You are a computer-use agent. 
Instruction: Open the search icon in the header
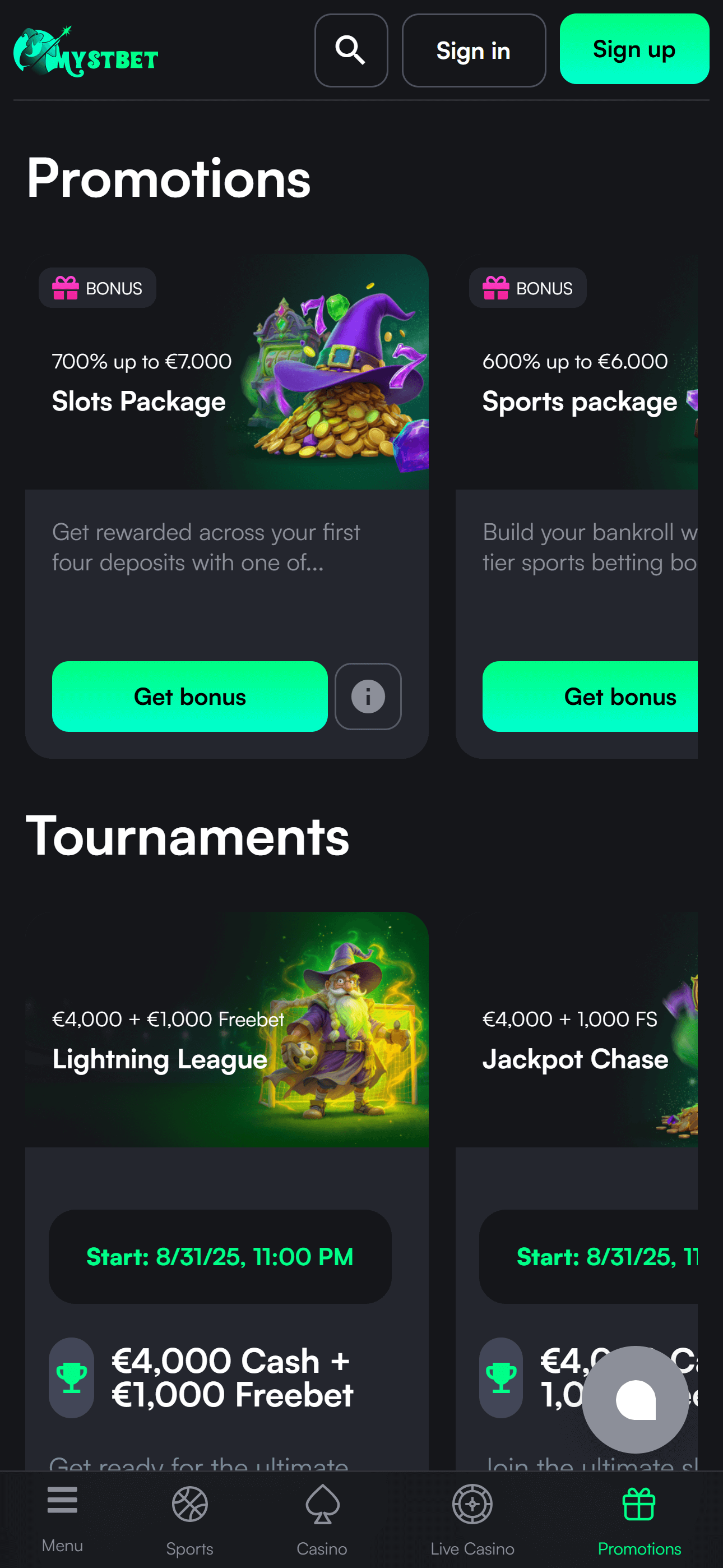click(x=350, y=51)
